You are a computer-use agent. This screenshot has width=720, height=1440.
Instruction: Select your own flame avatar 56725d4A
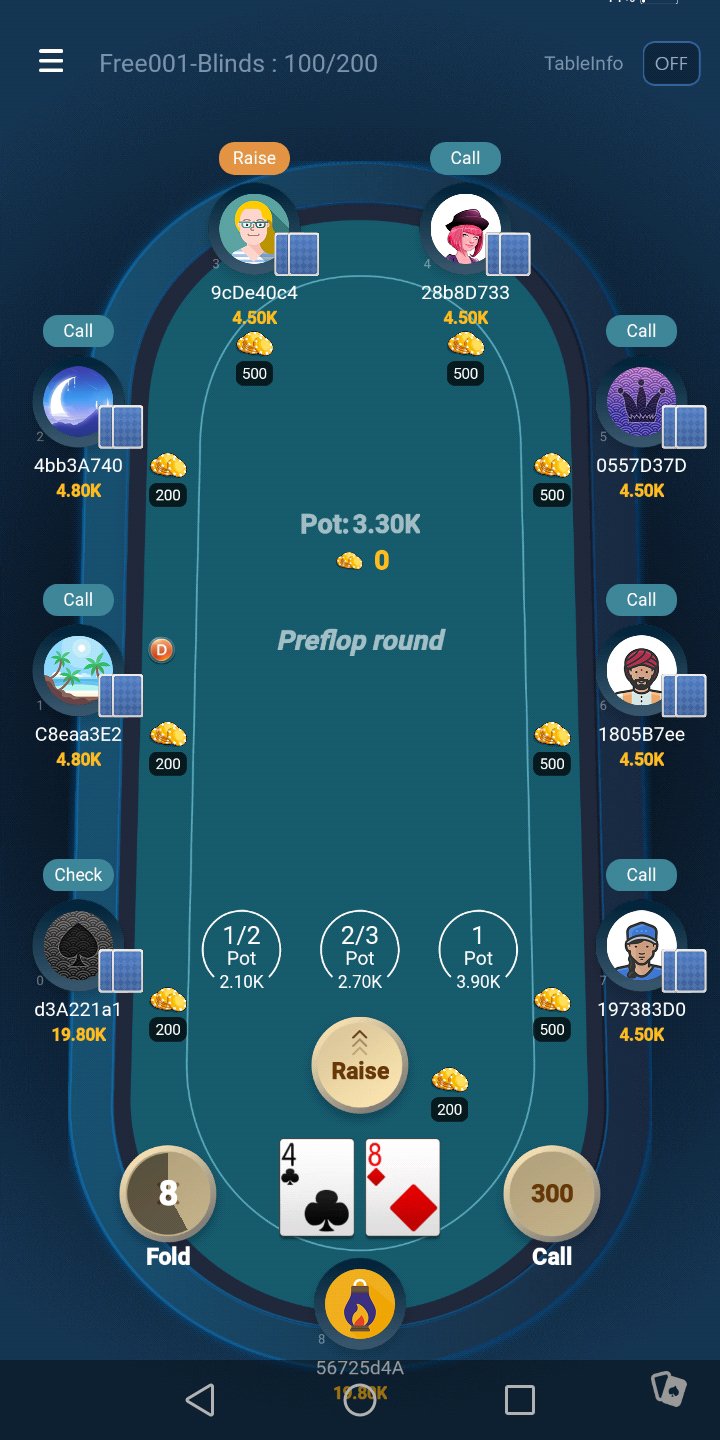click(360, 1302)
